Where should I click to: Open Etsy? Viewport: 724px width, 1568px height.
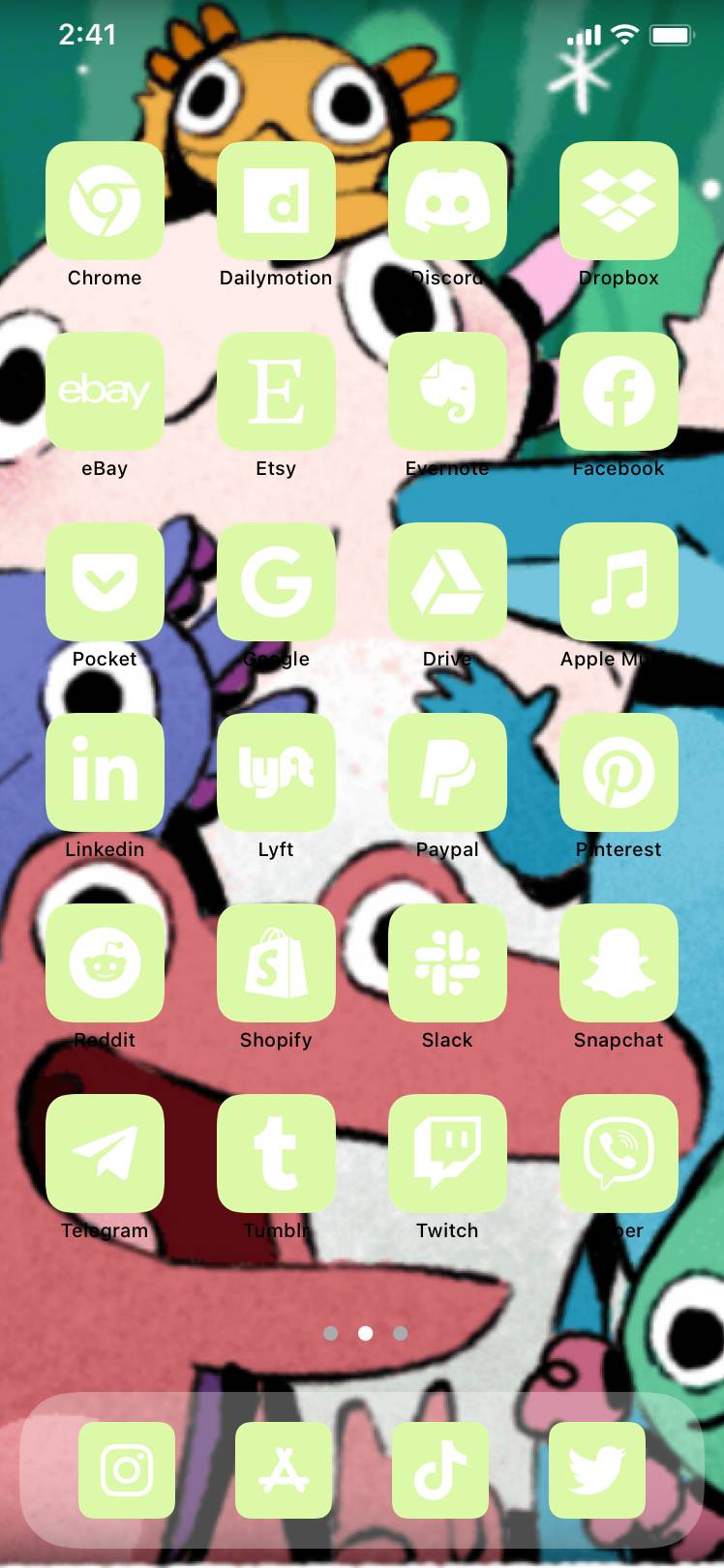[276, 392]
